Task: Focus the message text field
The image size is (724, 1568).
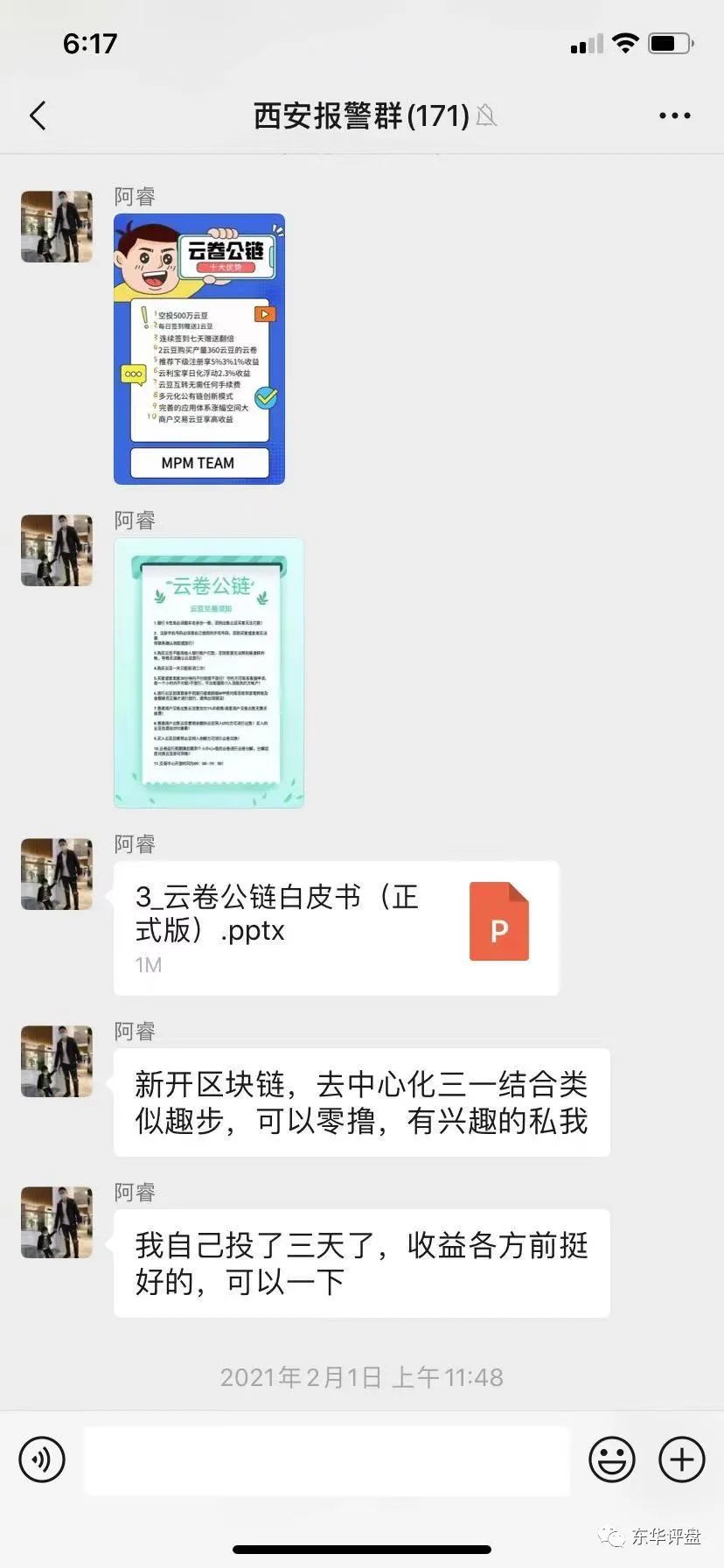Action: pos(326,1459)
